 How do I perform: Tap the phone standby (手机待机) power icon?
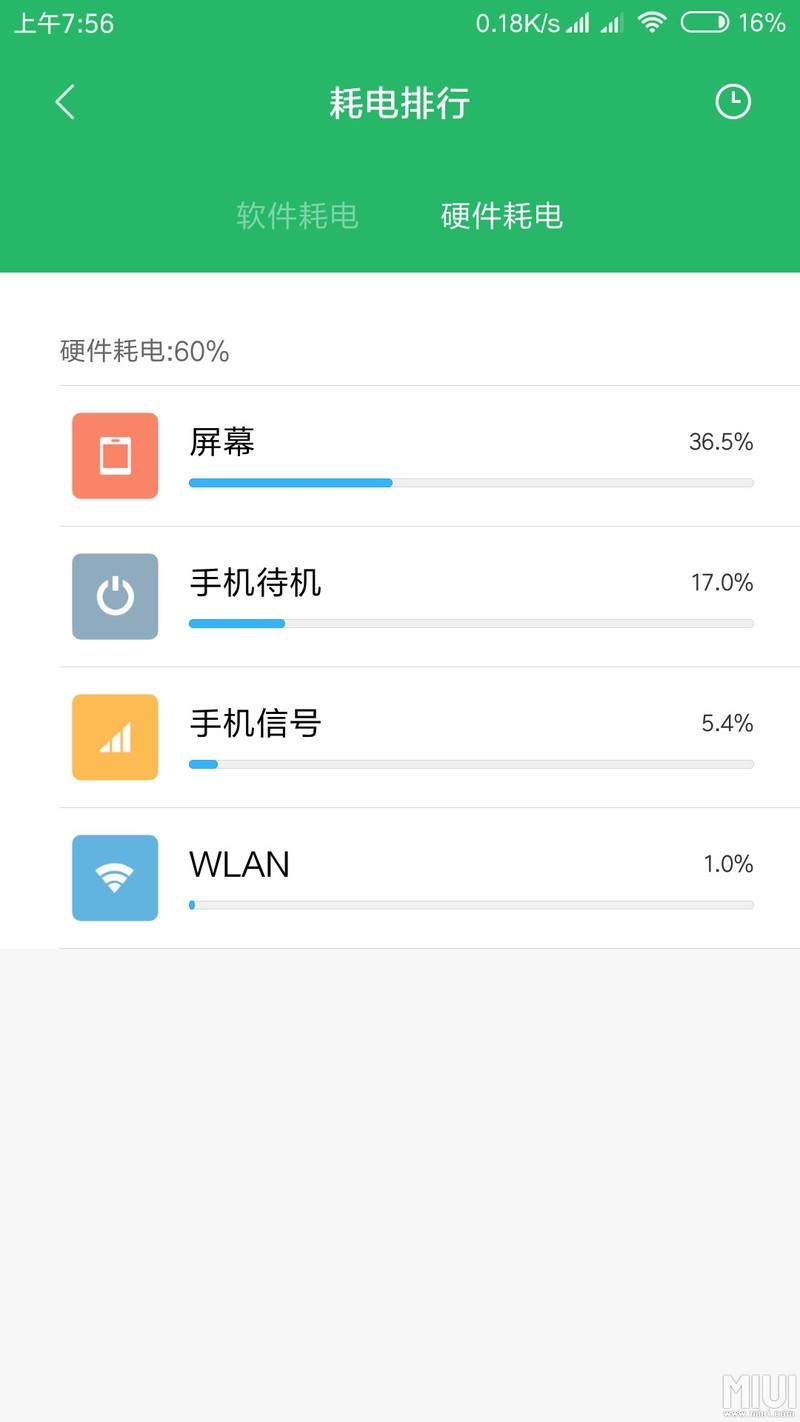[114, 597]
